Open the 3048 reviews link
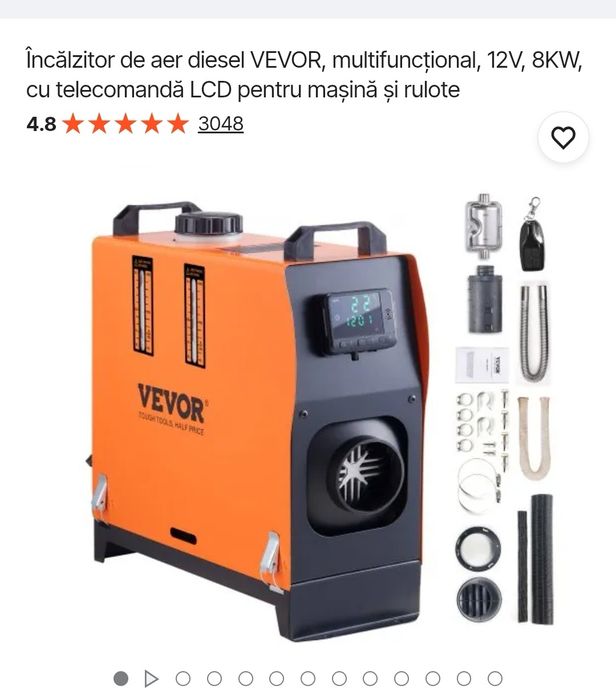 click(x=220, y=124)
